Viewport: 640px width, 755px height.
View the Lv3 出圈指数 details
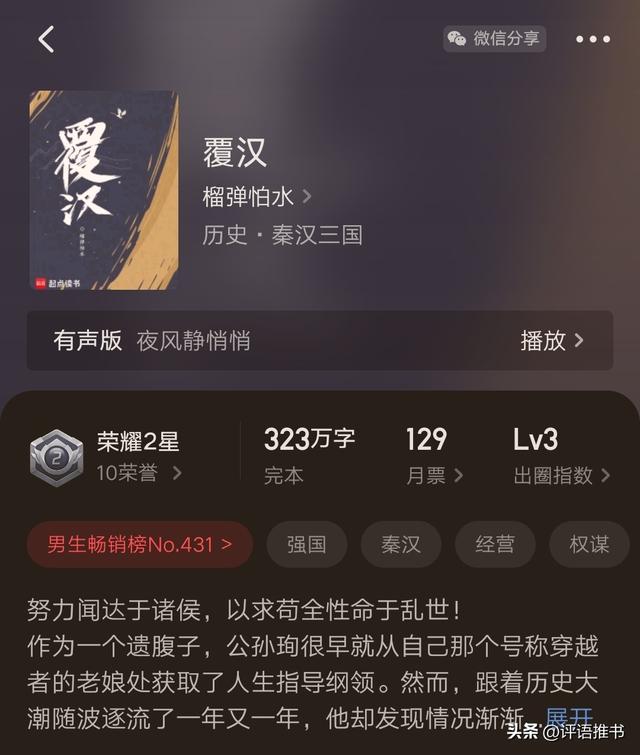click(x=560, y=456)
